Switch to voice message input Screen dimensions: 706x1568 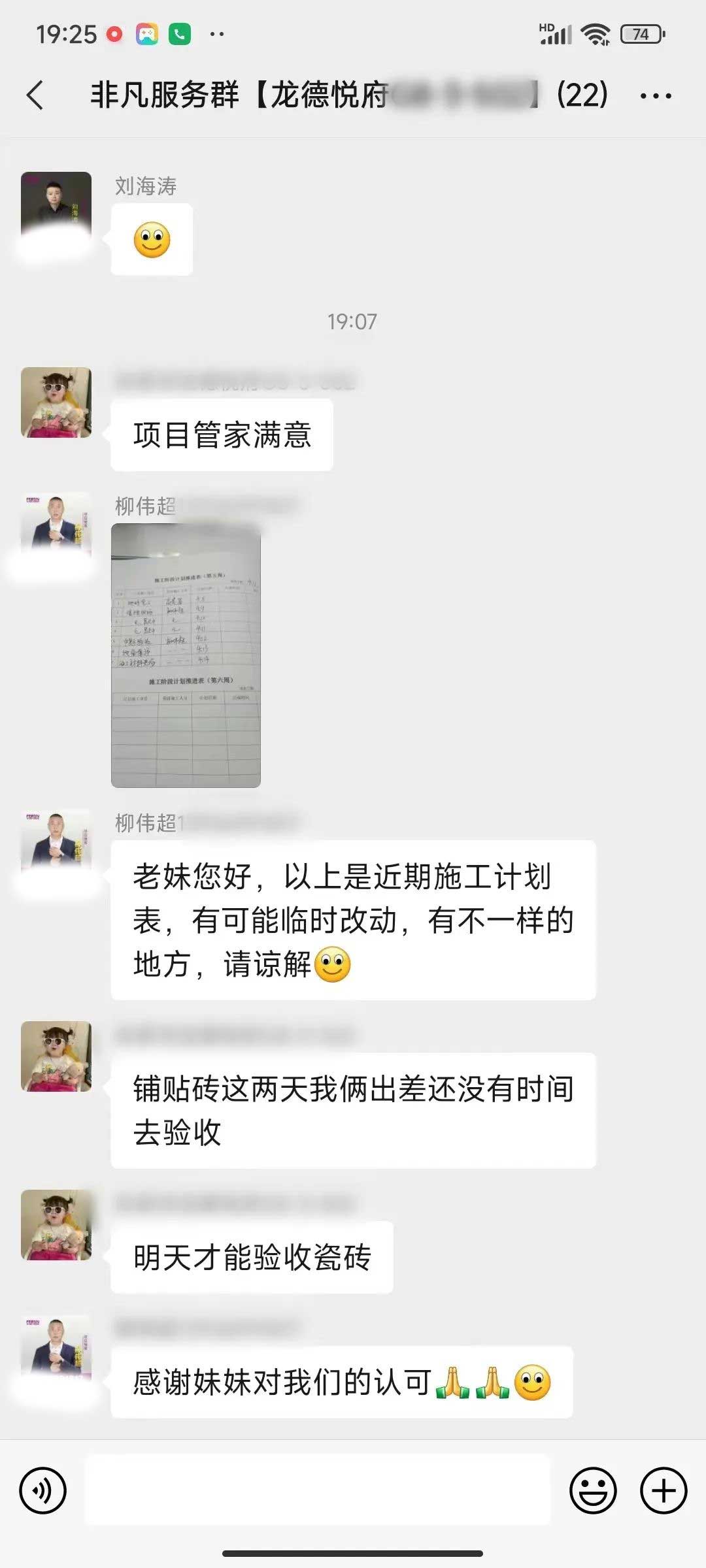(x=43, y=1491)
